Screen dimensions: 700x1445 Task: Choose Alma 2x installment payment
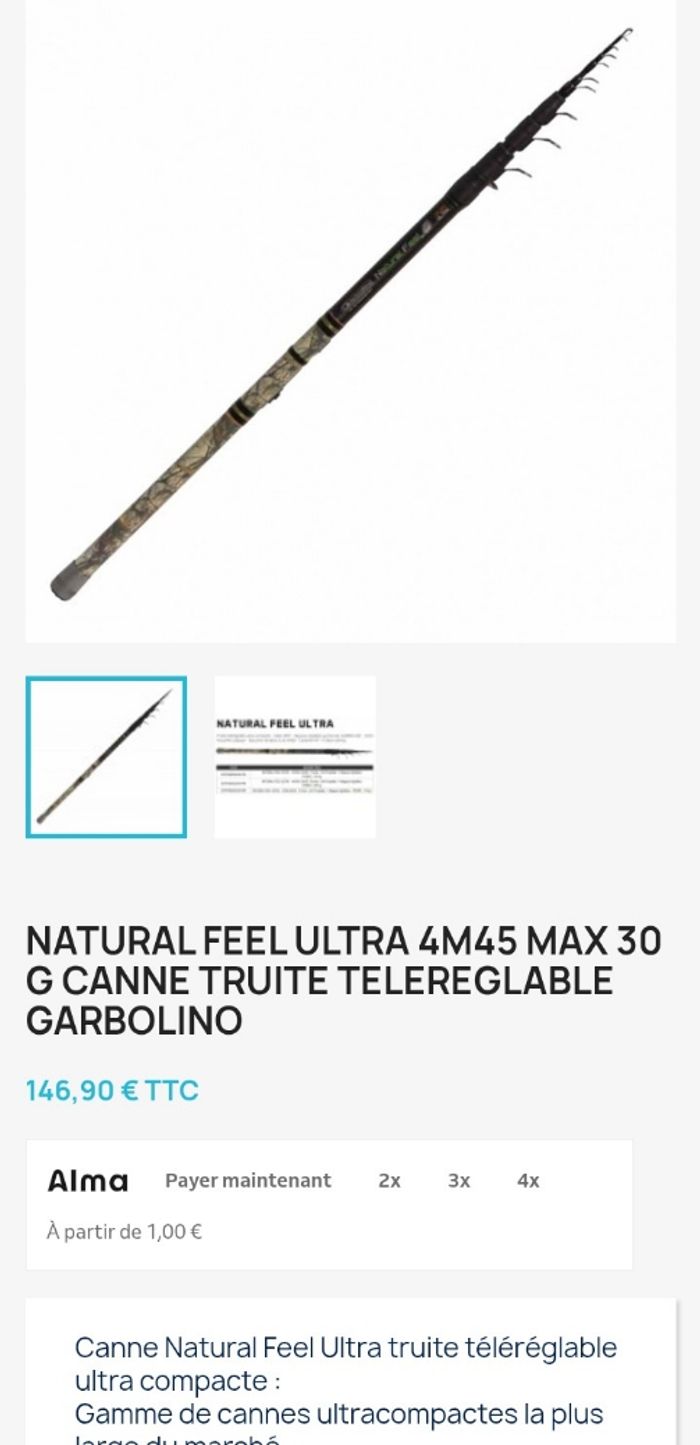click(x=389, y=1181)
